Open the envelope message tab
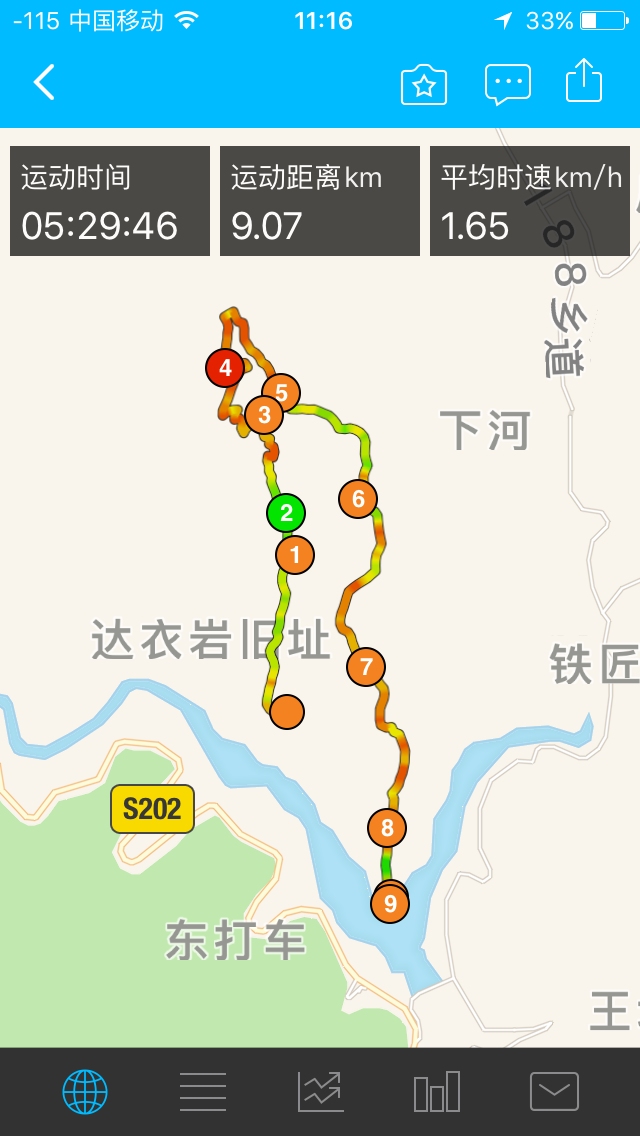This screenshot has height=1136, width=640. 554,1091
